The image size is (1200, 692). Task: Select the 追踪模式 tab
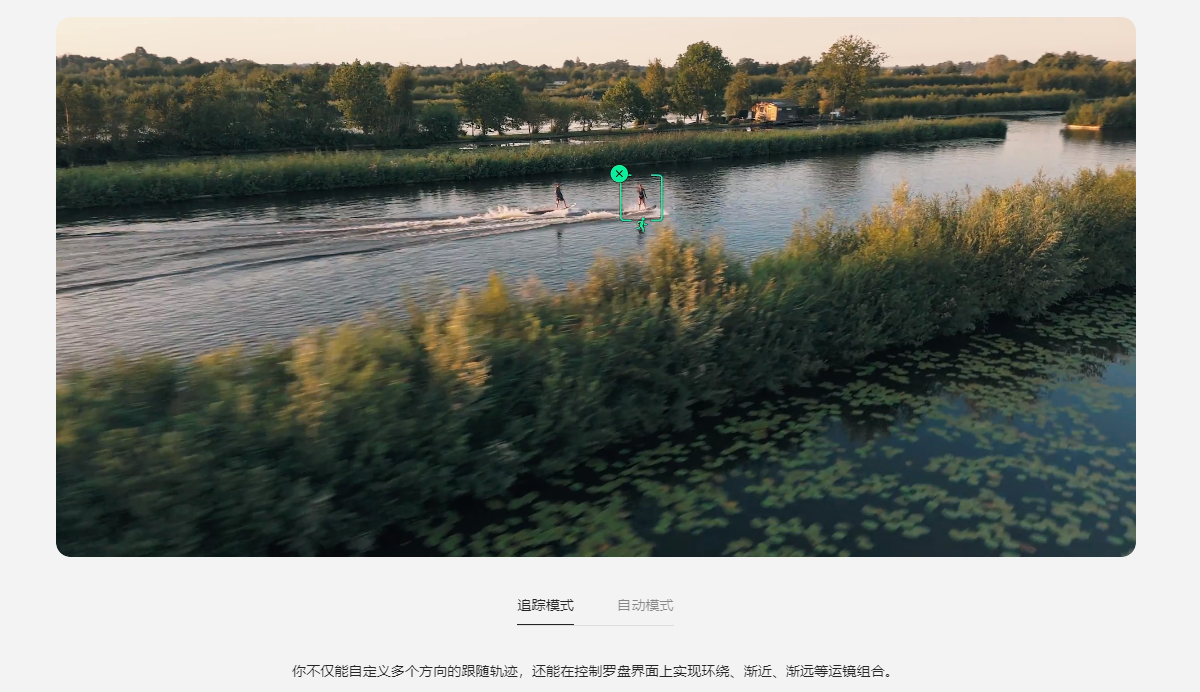click(545, 605)
